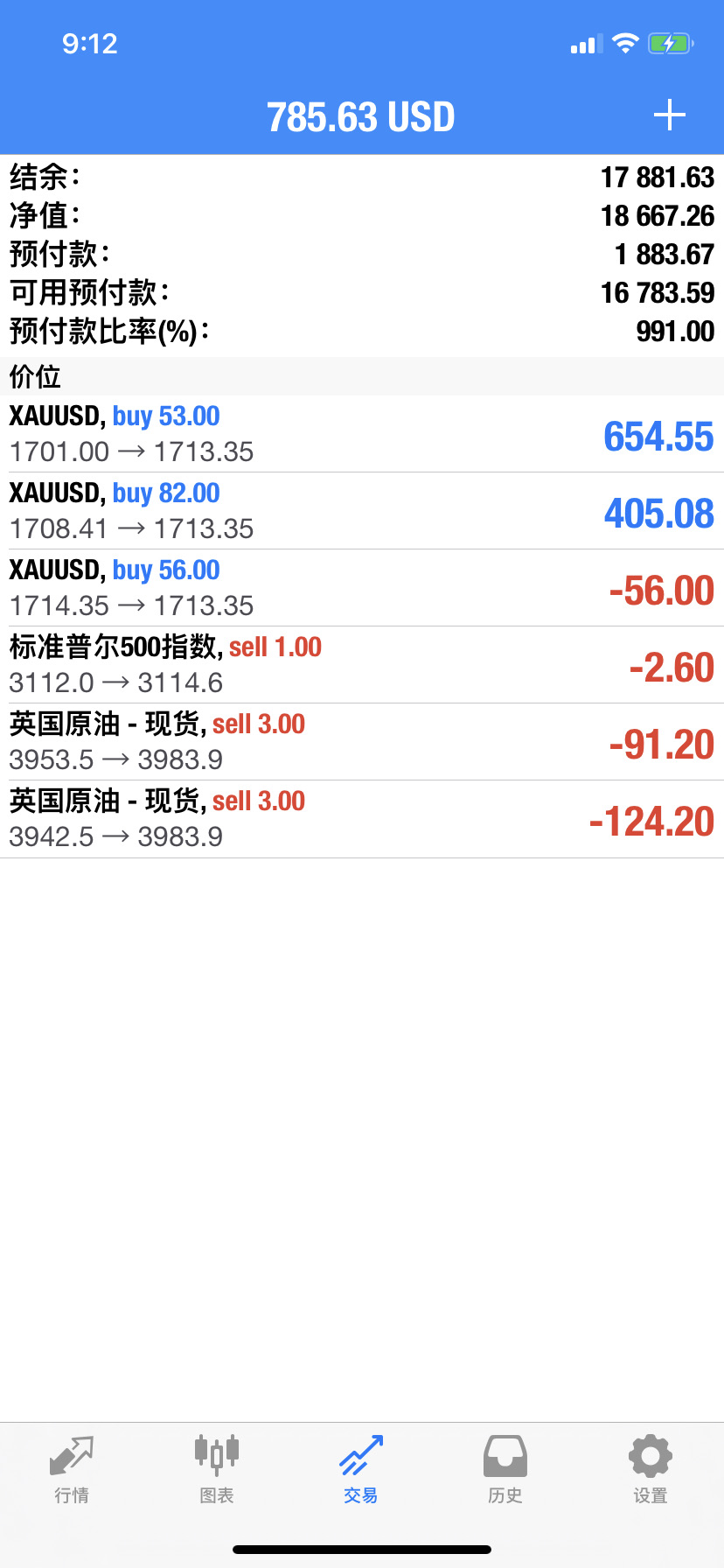Open the XAUUSD buy 53.00 position

(362, 434)
